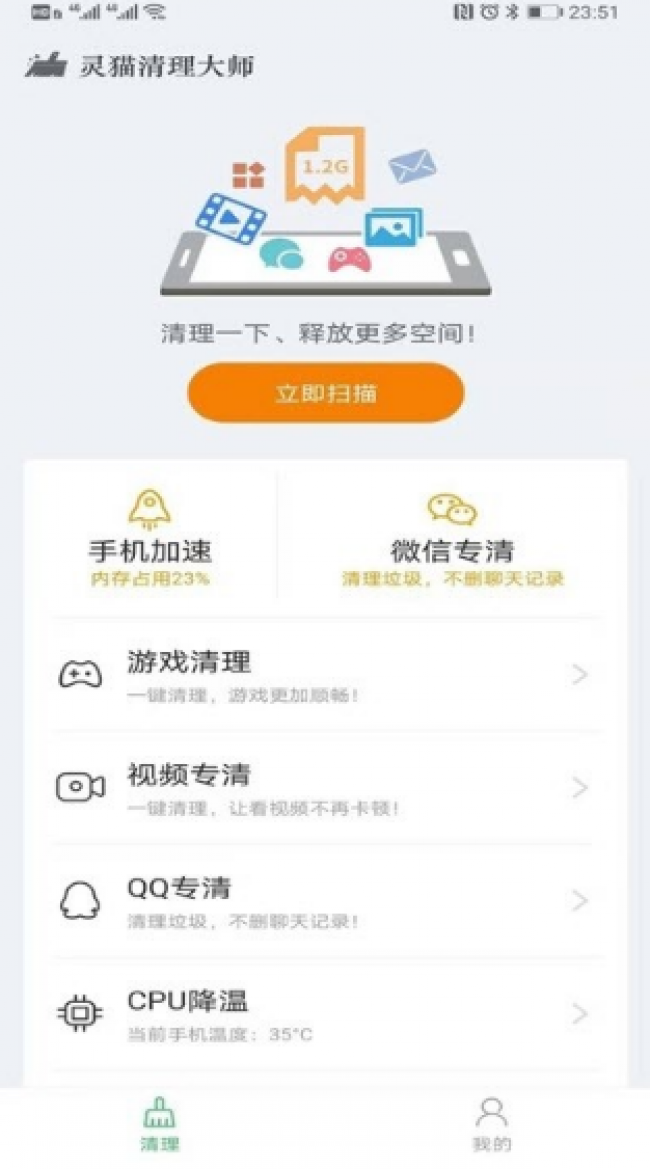This screenshot has height=1169, width=650.
Task: Select the 清理 tab
Action: tap(160, 1124)
